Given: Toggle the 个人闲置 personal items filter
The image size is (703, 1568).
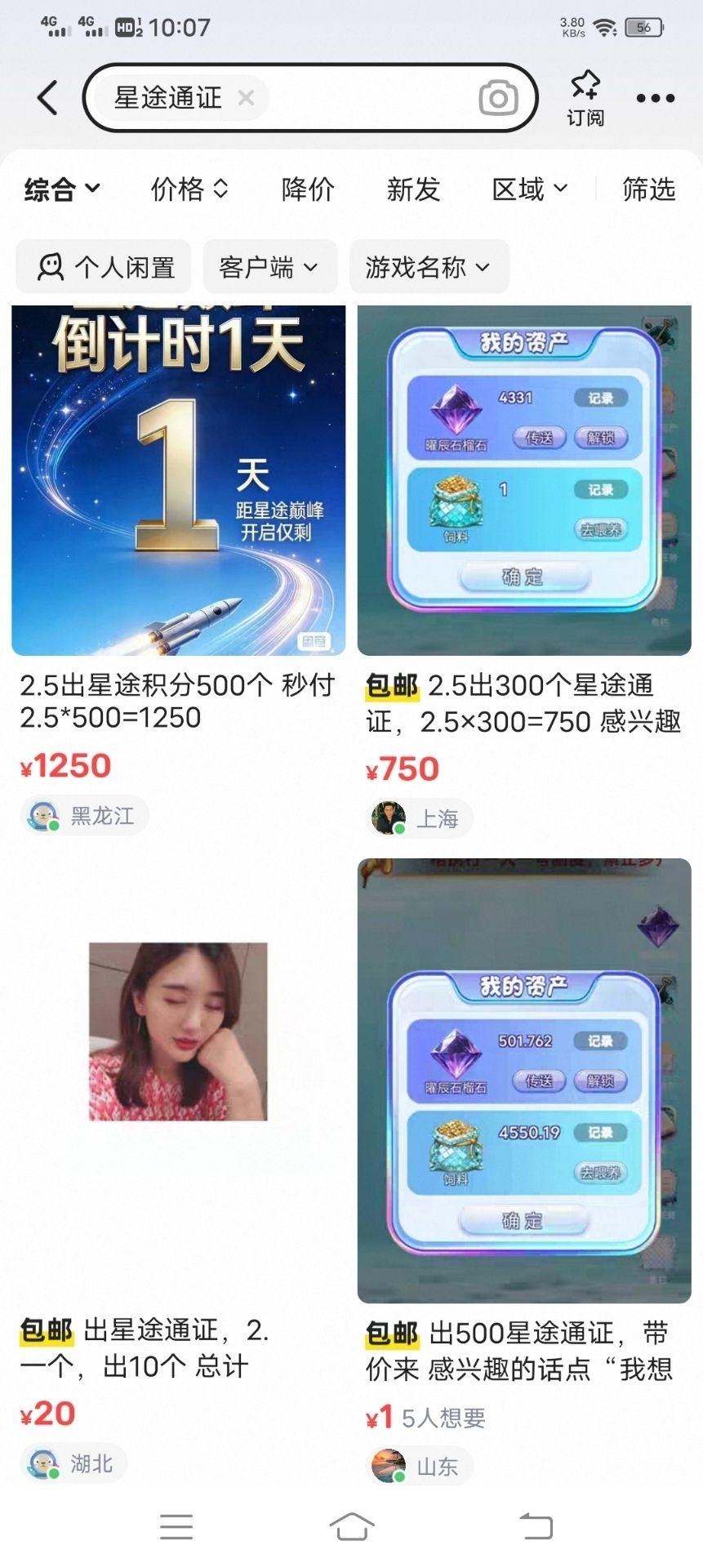Looking at the screenshot, I should pyautogui.click(x=102, y=266).
